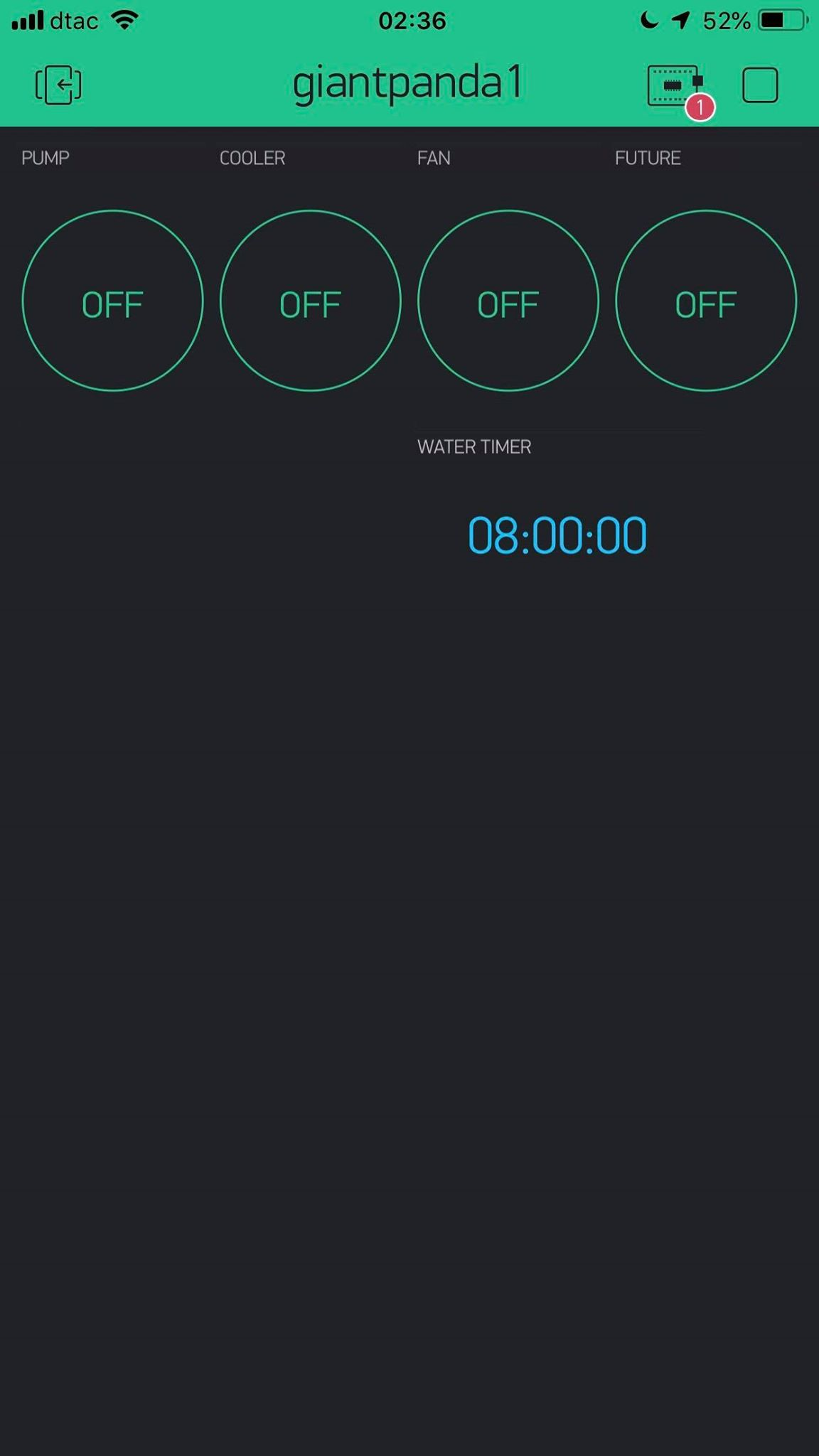Tap the stop square icon
This screenshot has height=1456, width=819.
[759, 85]
